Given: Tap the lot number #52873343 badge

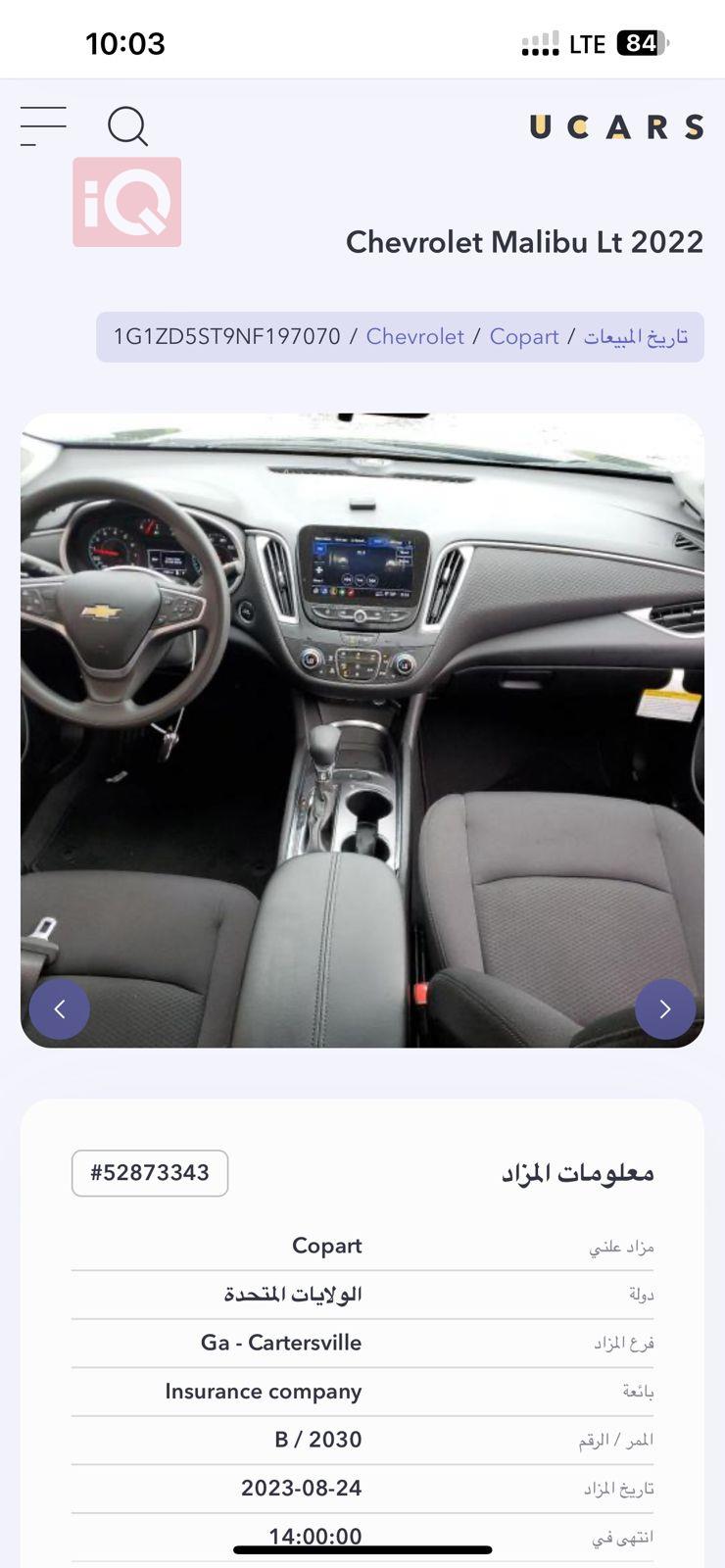Looking at the screenshot, I should pyautogui.click(x=150, y=1173).
